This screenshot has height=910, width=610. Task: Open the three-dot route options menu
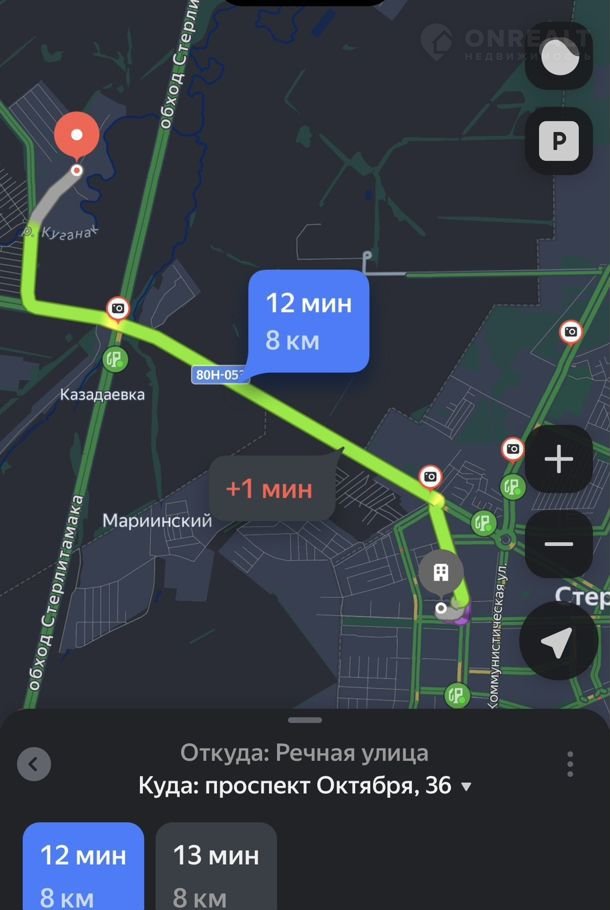tap(570, 765)
